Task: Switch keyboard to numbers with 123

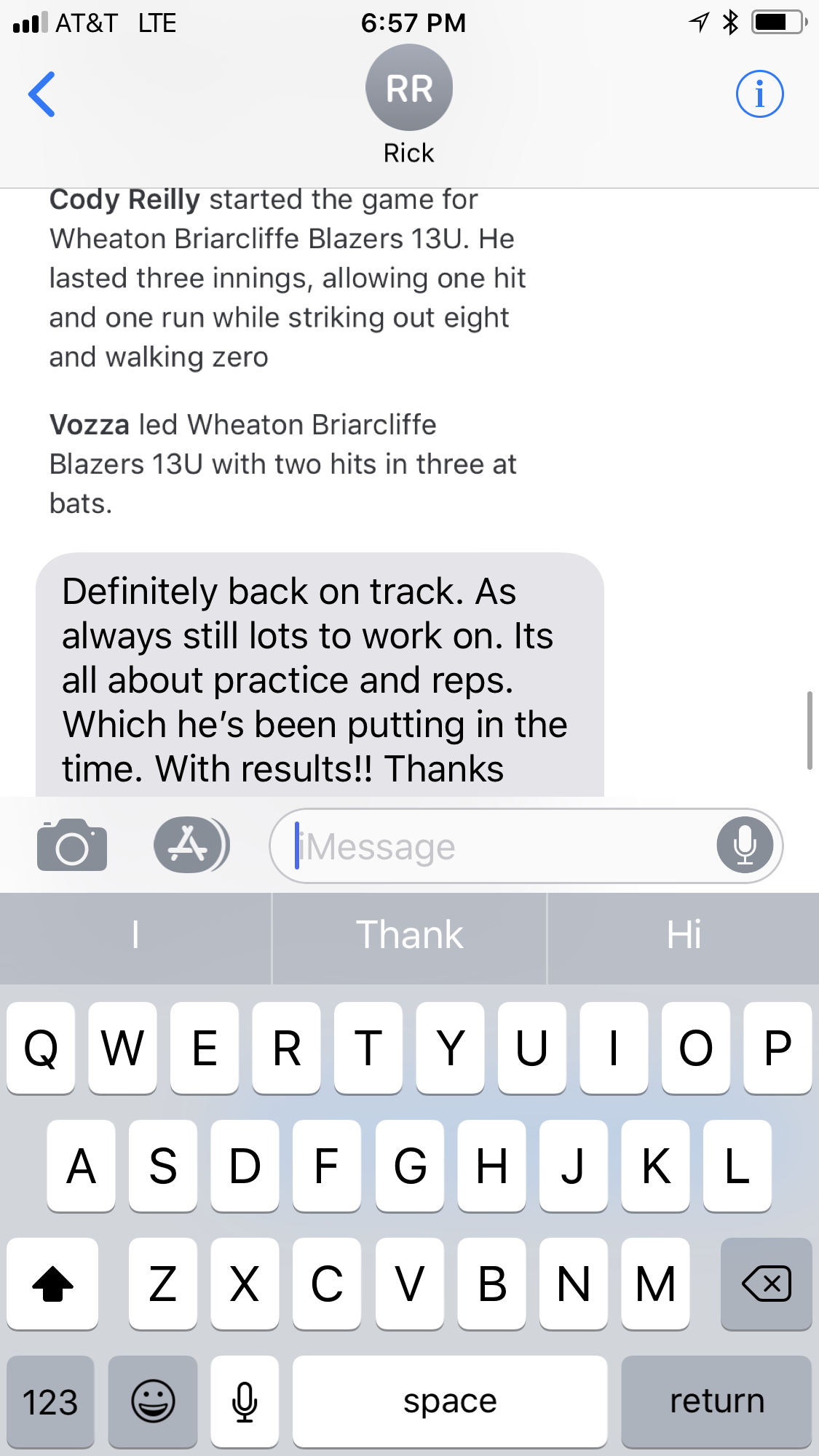Action: [50, 1401]
